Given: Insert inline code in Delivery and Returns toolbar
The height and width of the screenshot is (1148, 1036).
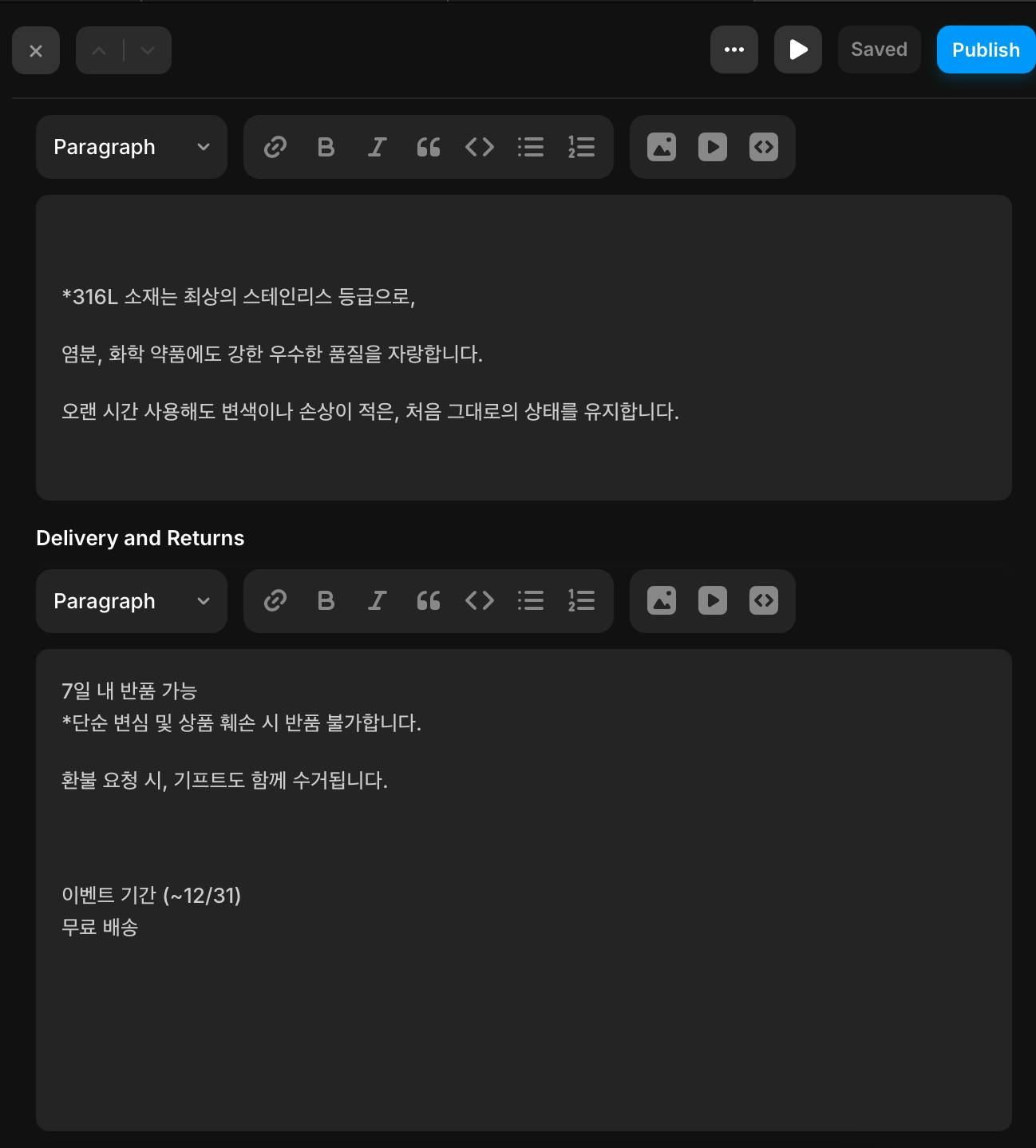Looking at the screenshot, I should click(480, 601).
